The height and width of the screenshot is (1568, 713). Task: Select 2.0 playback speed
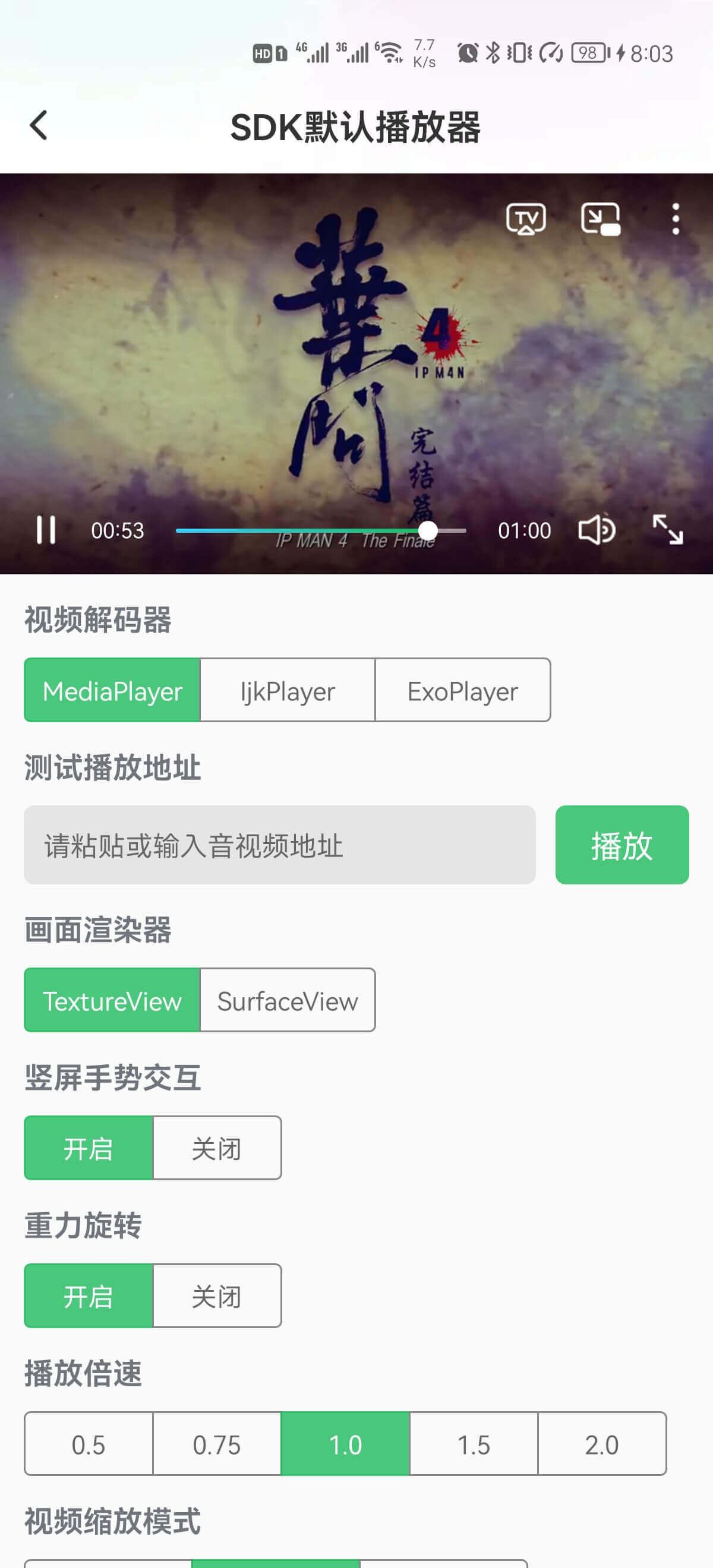tap(601, 1444)
